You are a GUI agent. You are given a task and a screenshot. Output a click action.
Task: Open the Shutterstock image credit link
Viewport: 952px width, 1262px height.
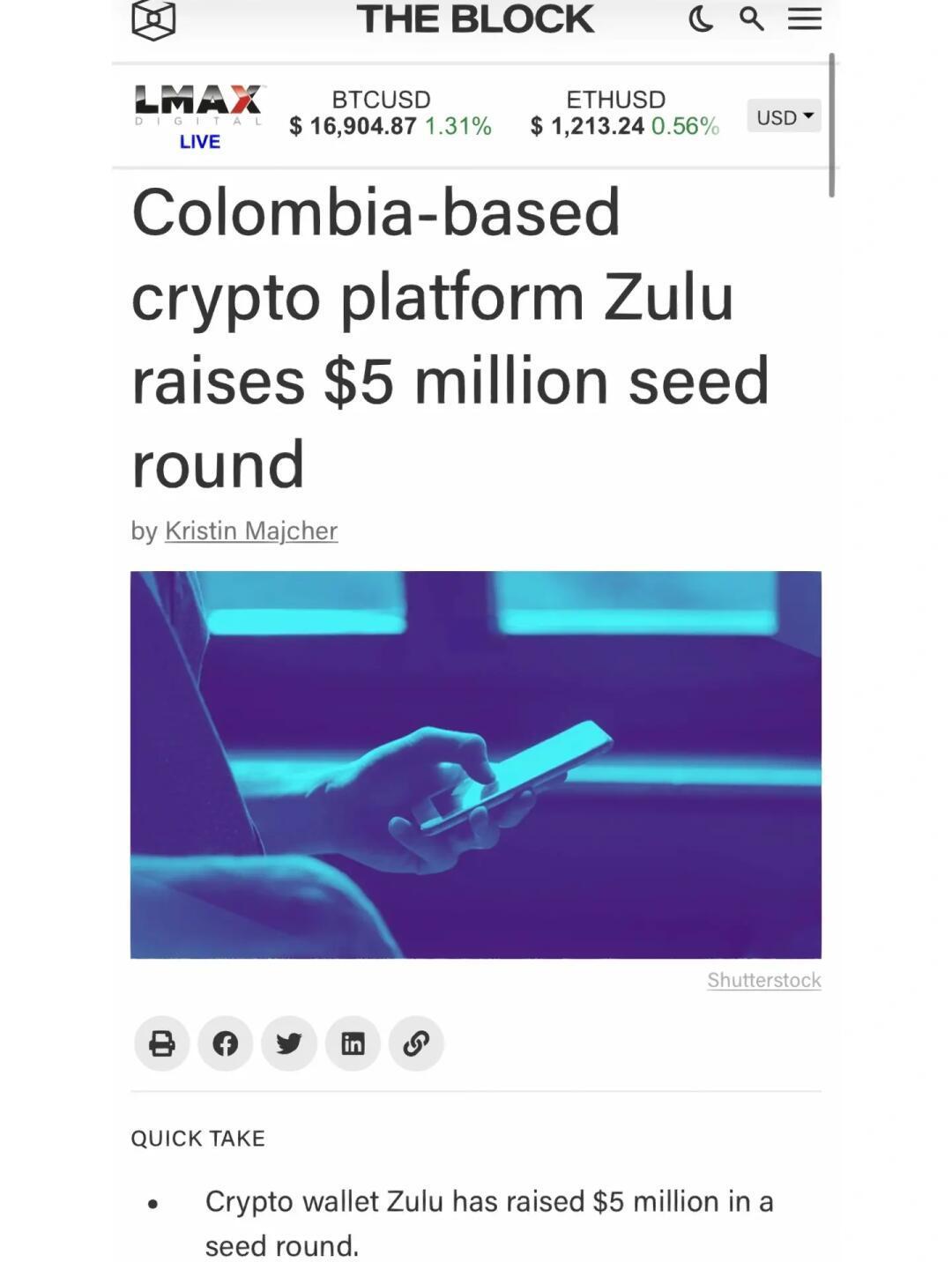click(x=763, y=980)
